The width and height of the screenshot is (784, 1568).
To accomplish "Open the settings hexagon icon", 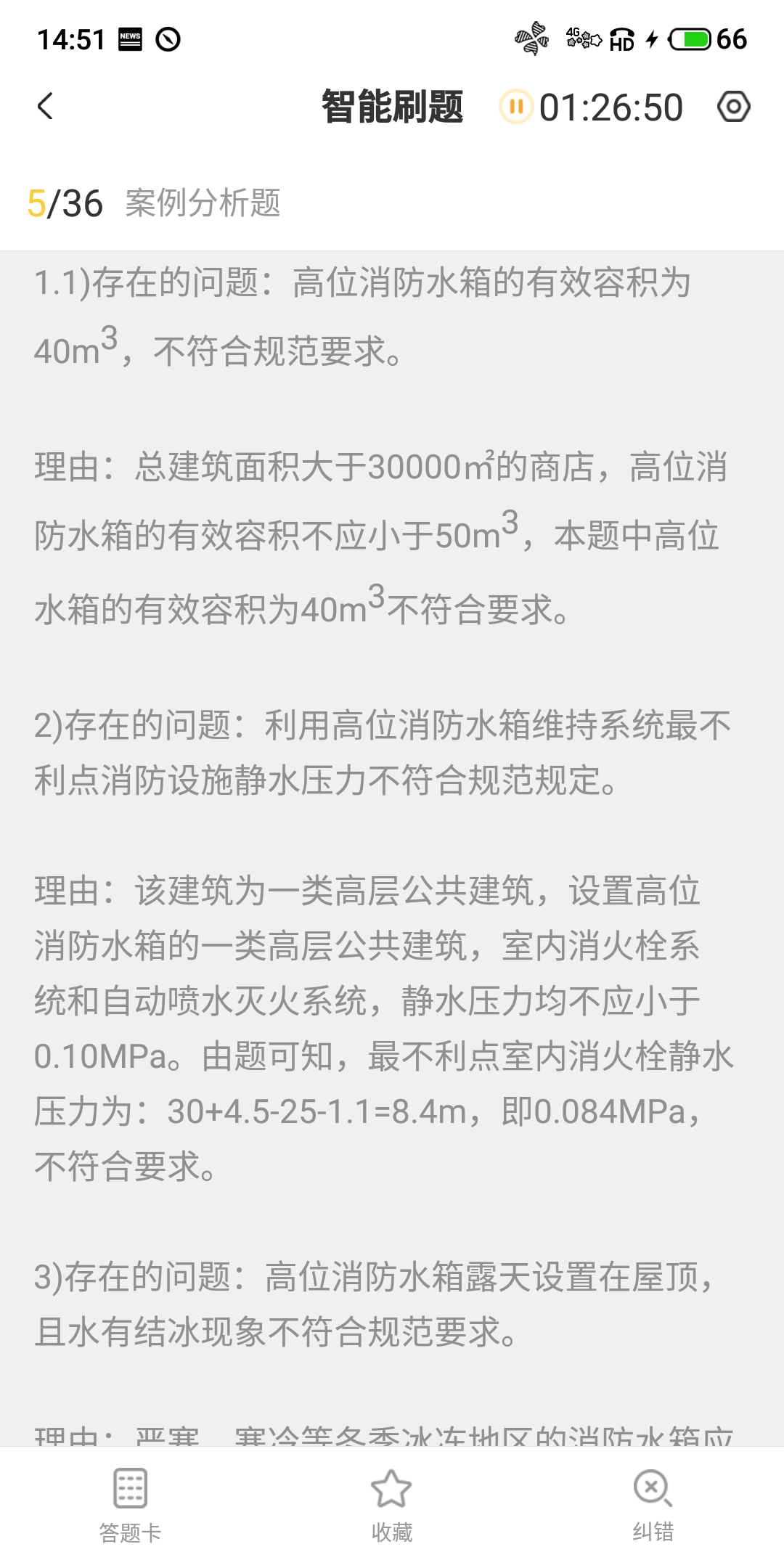I will 733,107.
